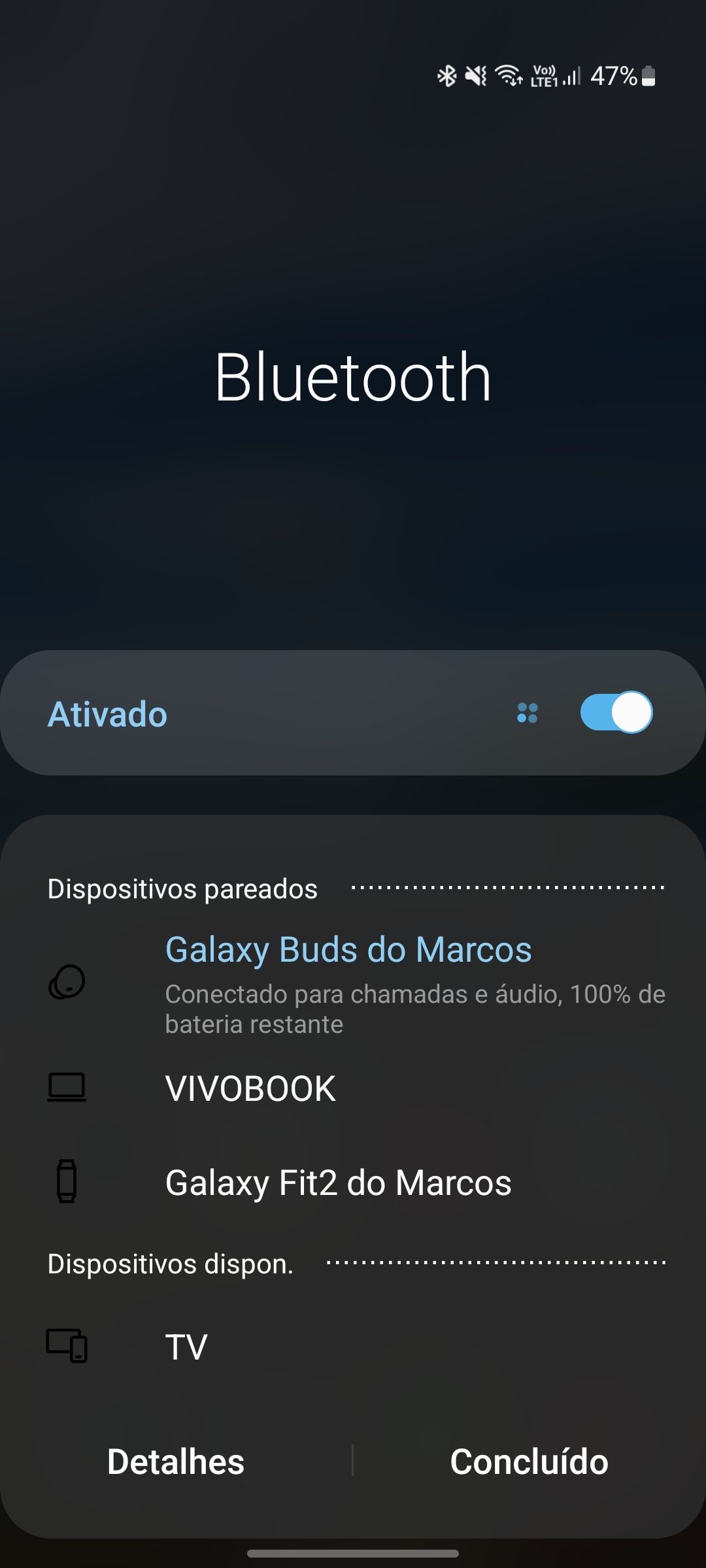Tap the Ativado label to toggle Bluetooth
This screenshot has height=1568, width=706.
click(x=107, y=714)
